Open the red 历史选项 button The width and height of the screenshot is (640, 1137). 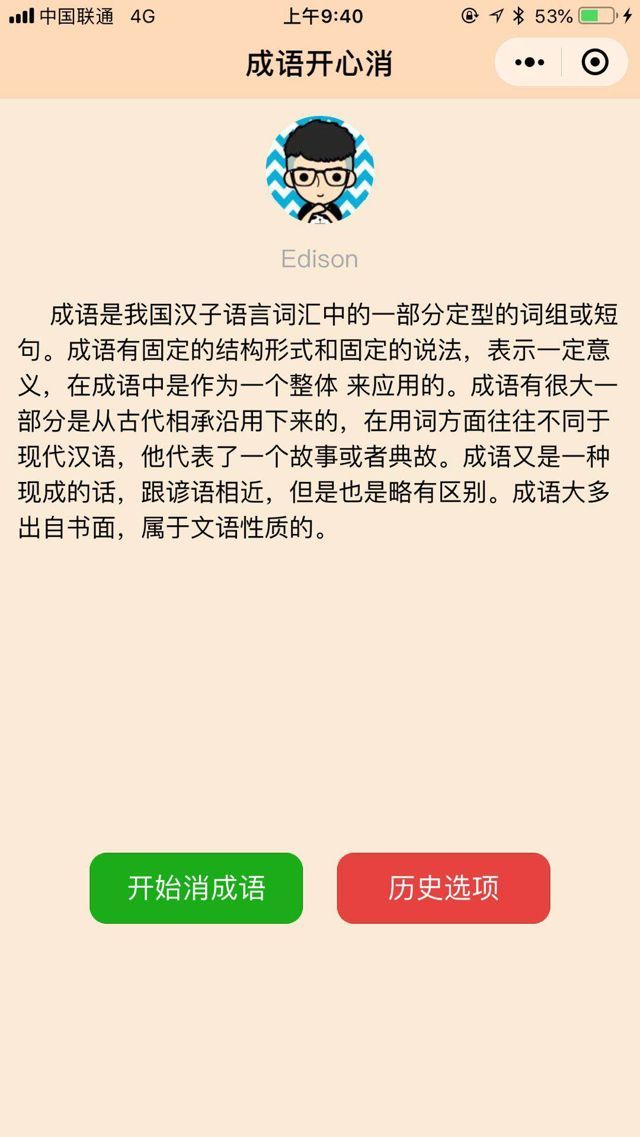pyautogui.click(x=443, y=888)
